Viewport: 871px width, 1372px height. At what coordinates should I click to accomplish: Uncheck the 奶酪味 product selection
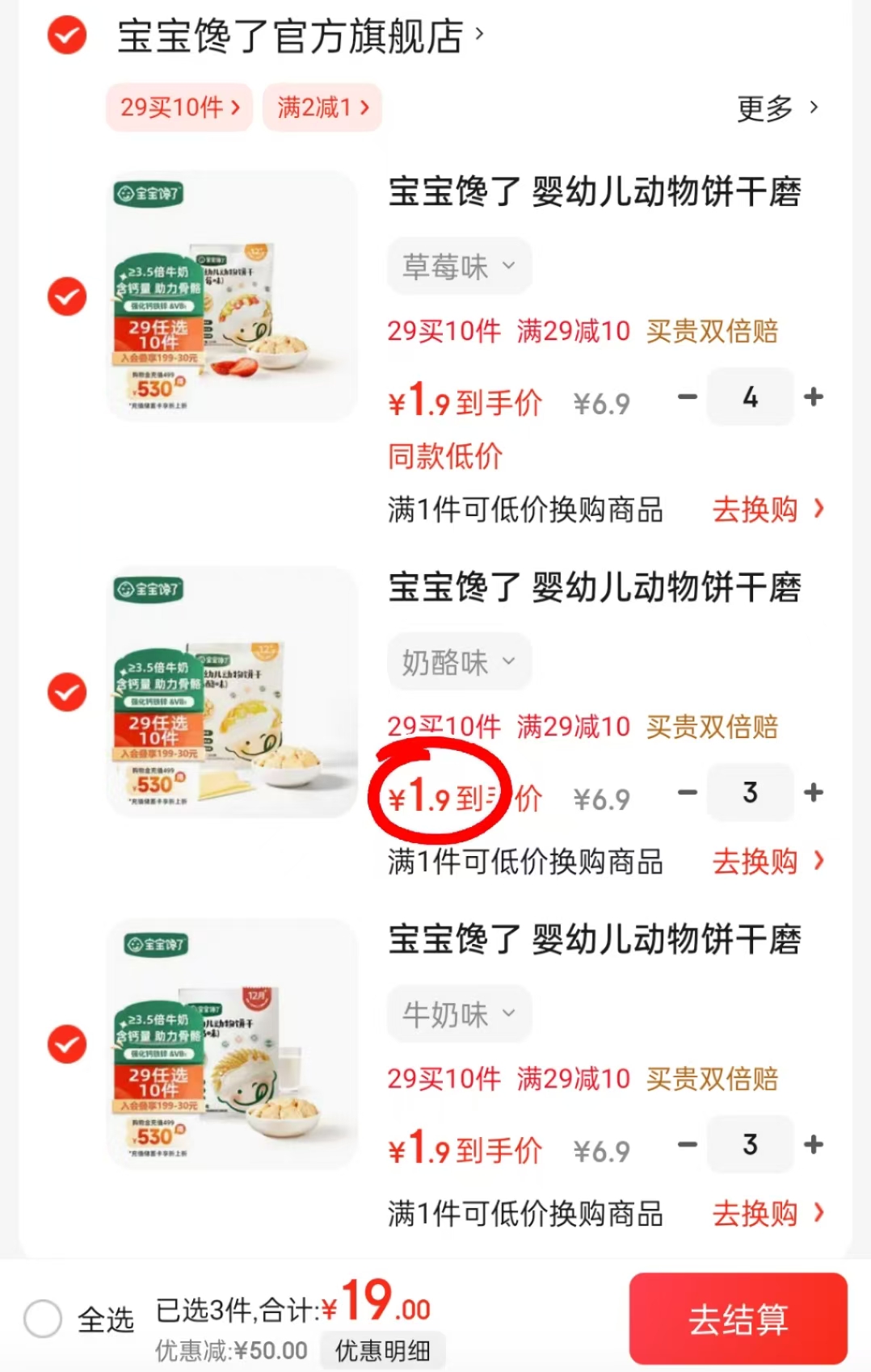tap(66, 692)
